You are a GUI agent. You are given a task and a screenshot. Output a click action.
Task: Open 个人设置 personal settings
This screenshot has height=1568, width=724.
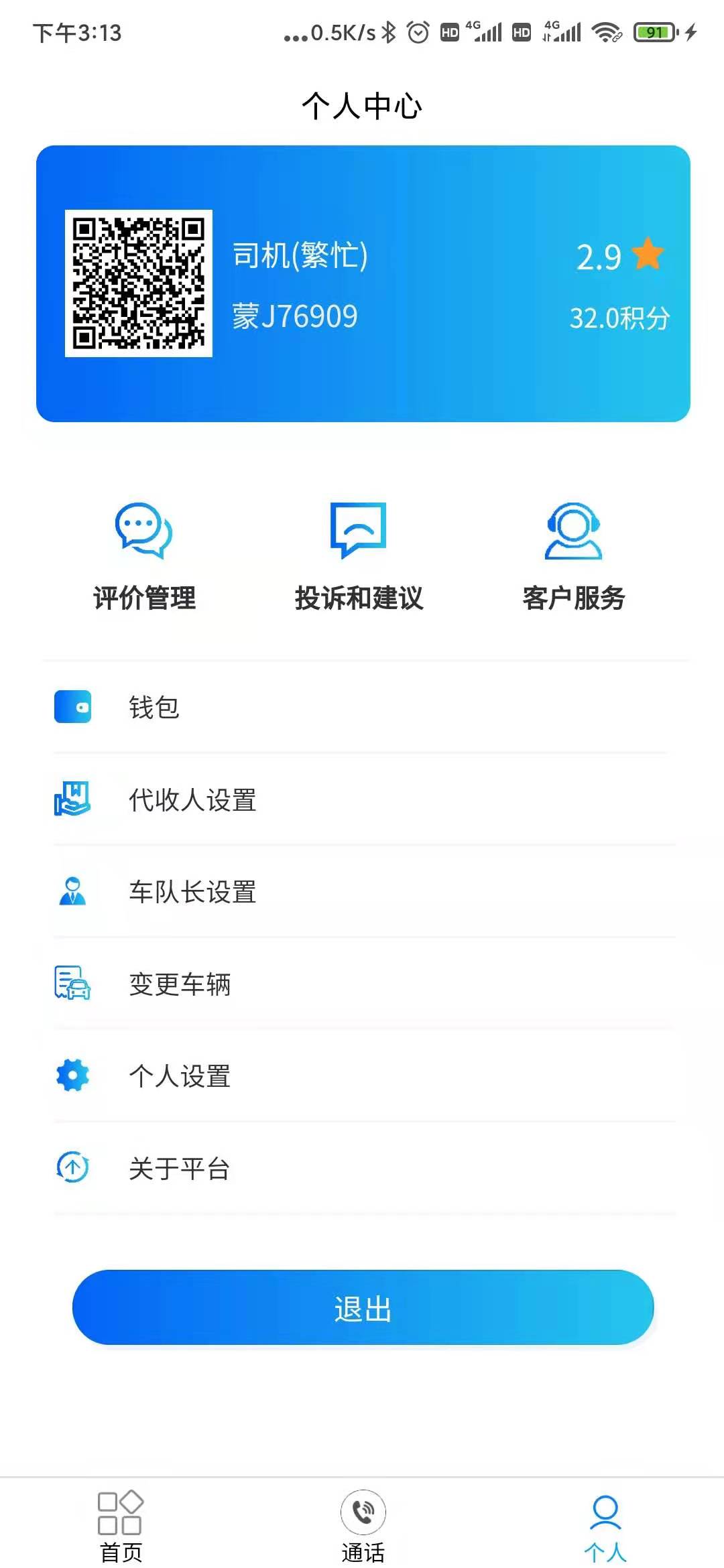tap(362, 1076)
